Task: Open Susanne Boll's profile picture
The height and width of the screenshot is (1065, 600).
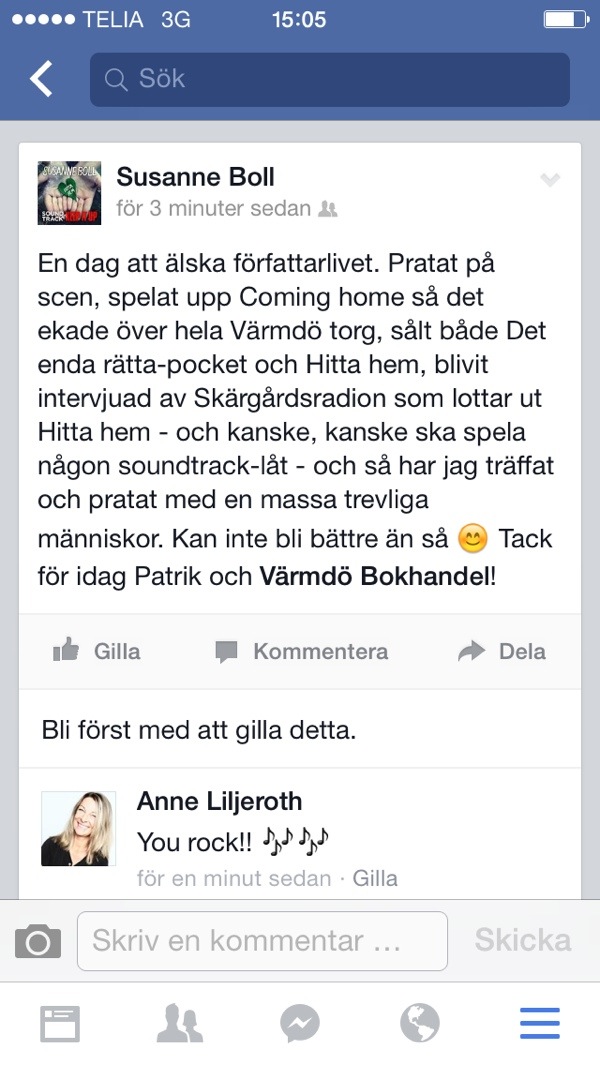Action: [x=69, y=193]
